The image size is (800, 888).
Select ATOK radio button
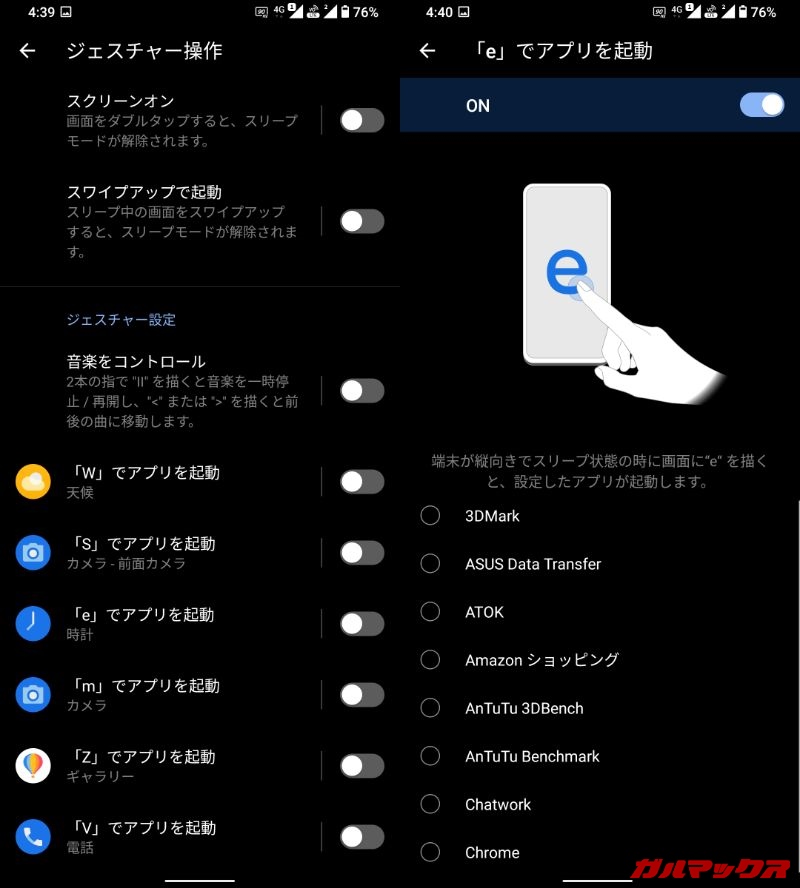coord(430,612)
